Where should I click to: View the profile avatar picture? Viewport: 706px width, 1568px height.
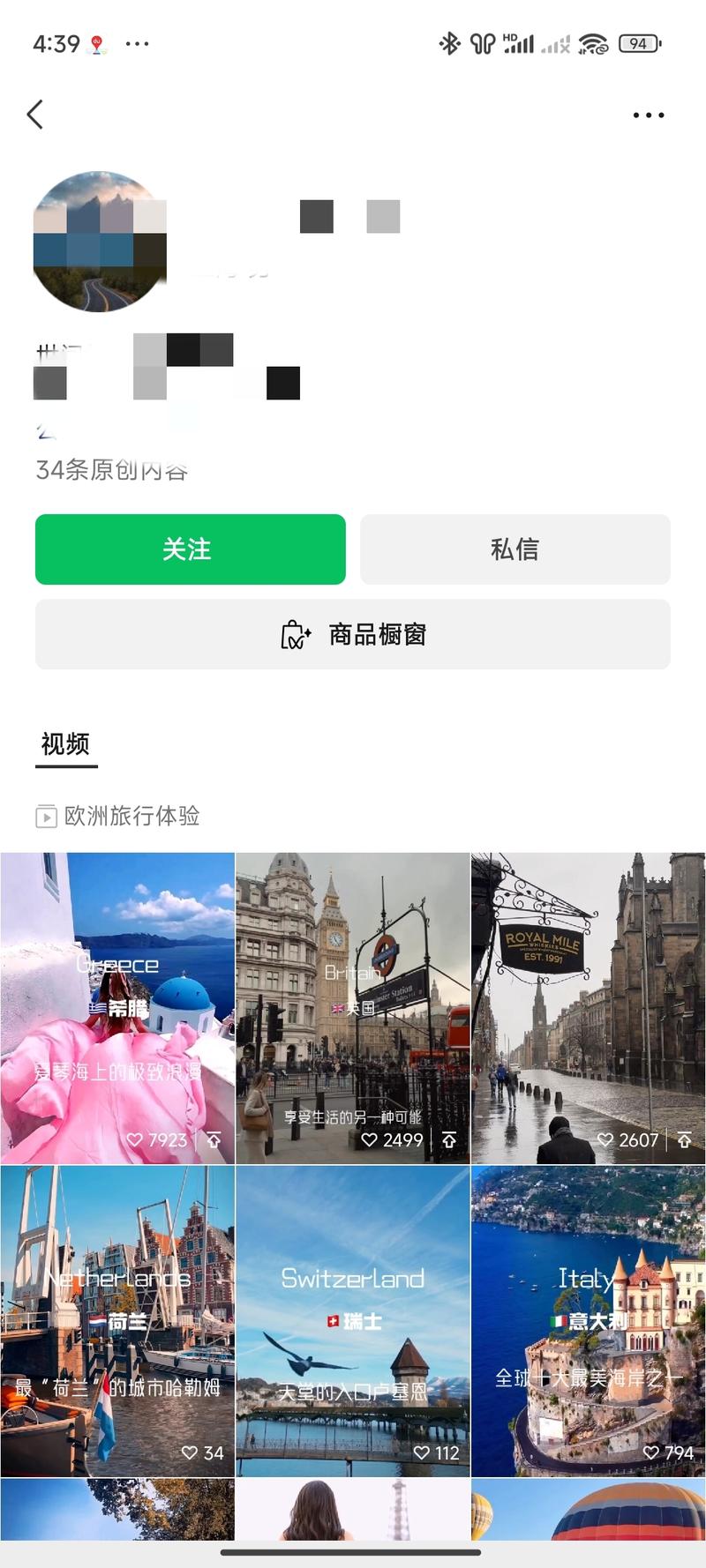[100, 242]
